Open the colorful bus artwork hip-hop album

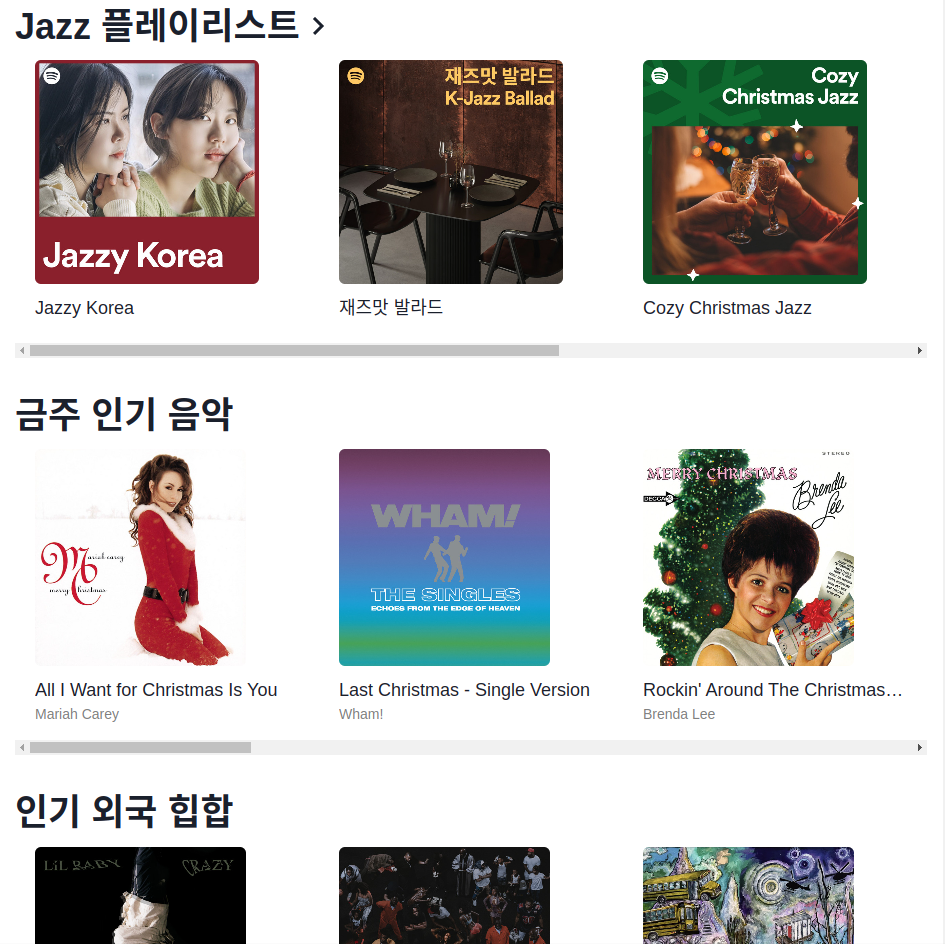coord(748,895)
